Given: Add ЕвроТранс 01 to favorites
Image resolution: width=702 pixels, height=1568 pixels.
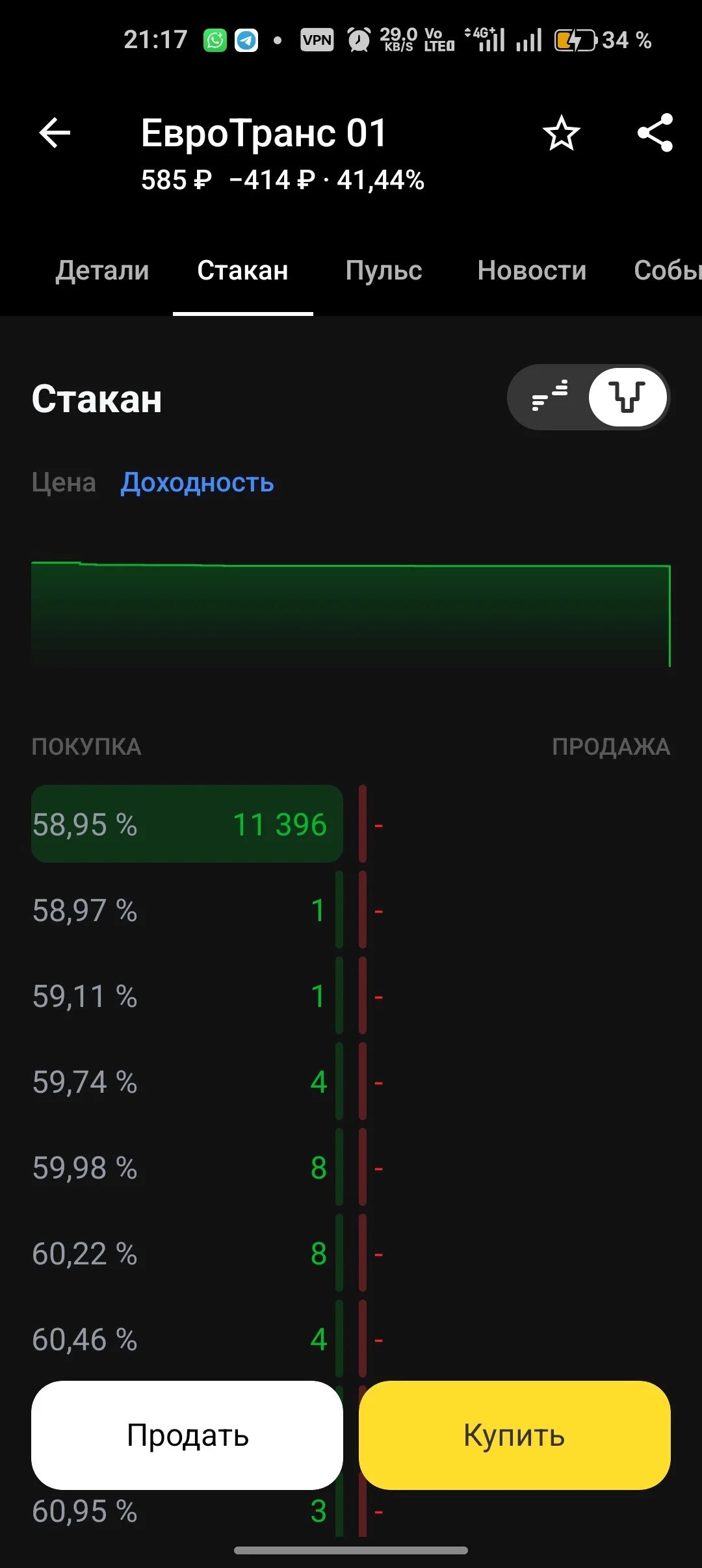Looking at the screenshot, I should [561, 133].
